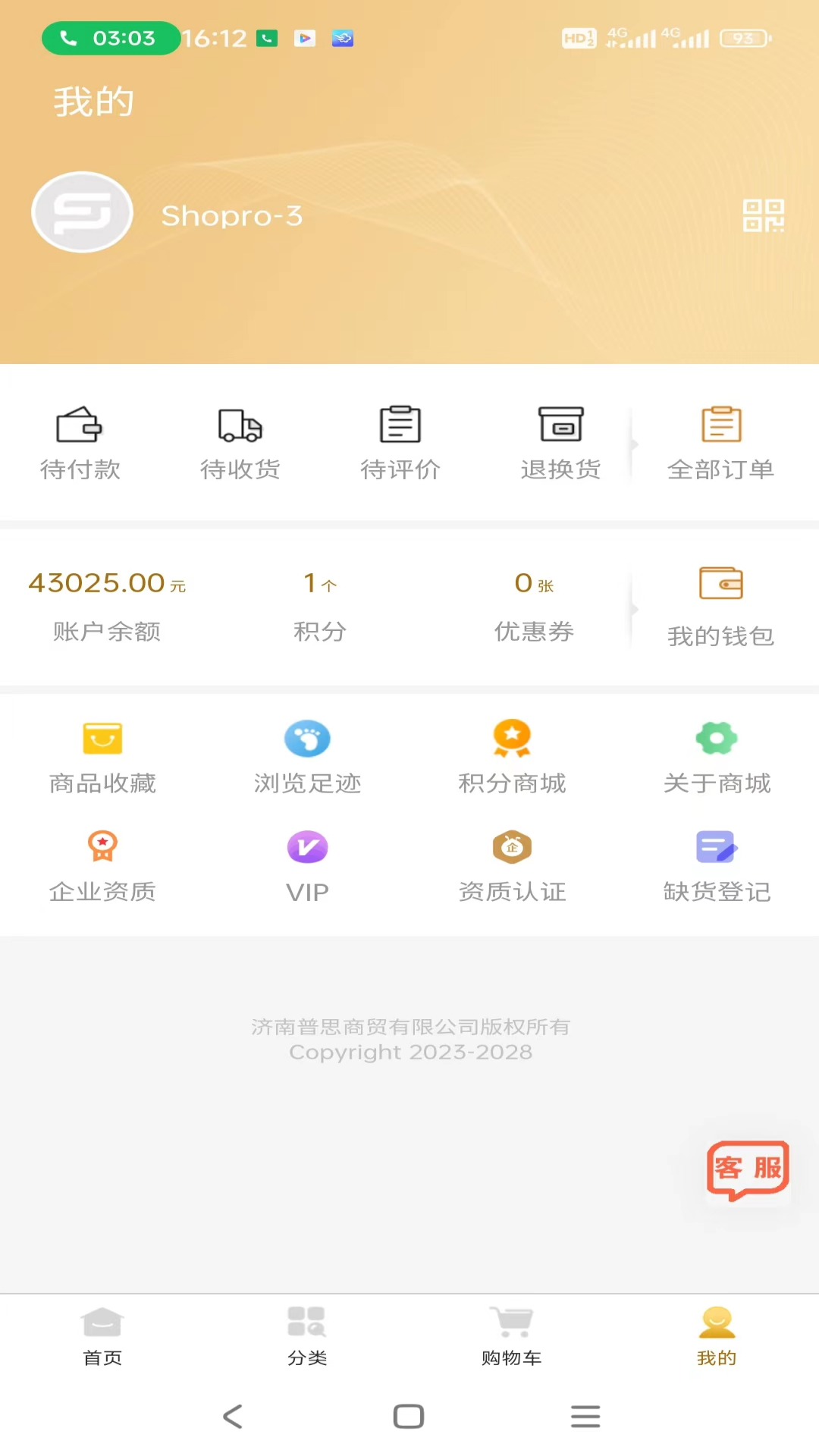Open 关于商城 about page
819x1456 pixels.
tap(717, 756)
